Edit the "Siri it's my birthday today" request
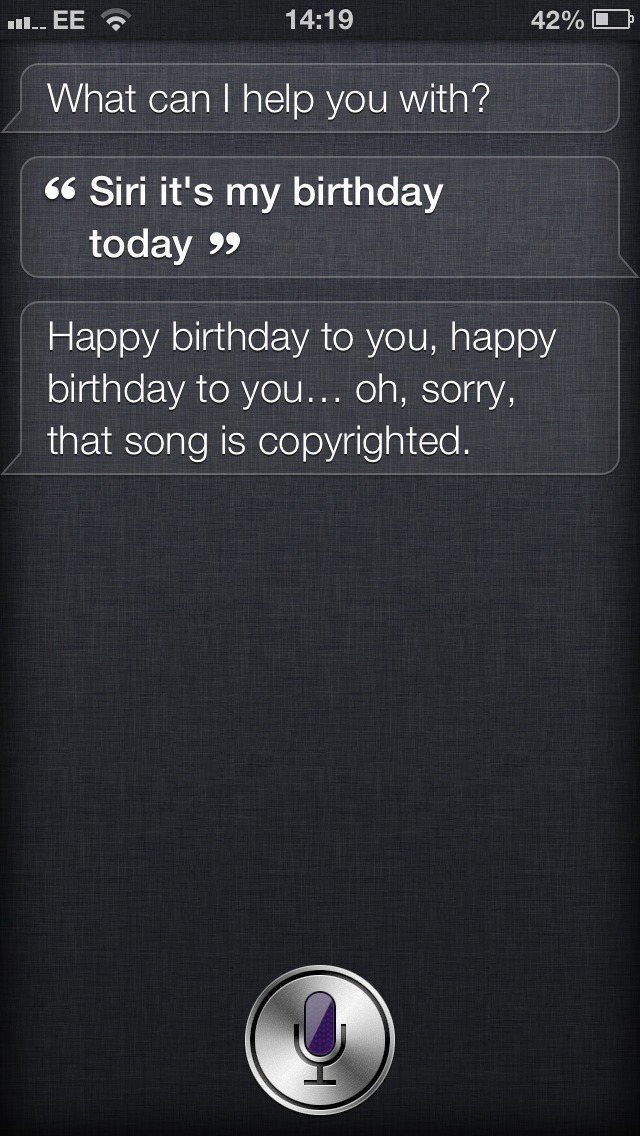 (266, 217)
